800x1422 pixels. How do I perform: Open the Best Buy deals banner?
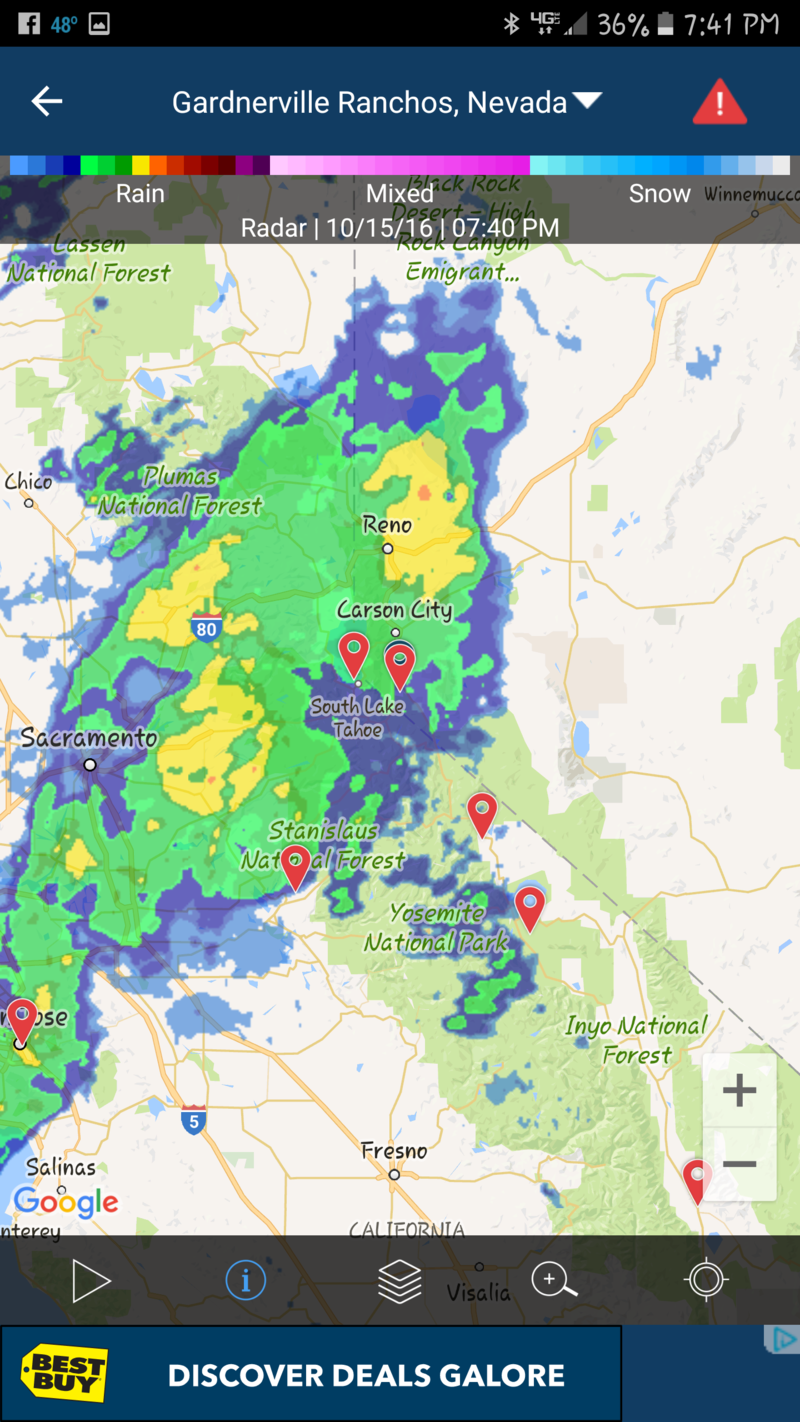(311, 1374)
